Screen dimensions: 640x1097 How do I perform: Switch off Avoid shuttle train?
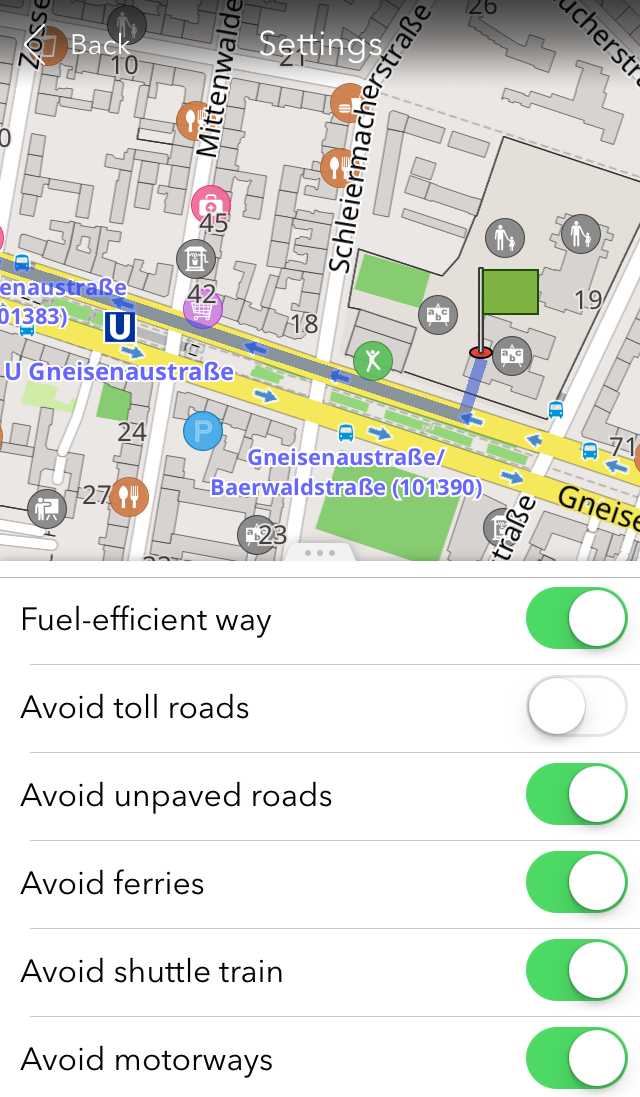pos(576,971)
